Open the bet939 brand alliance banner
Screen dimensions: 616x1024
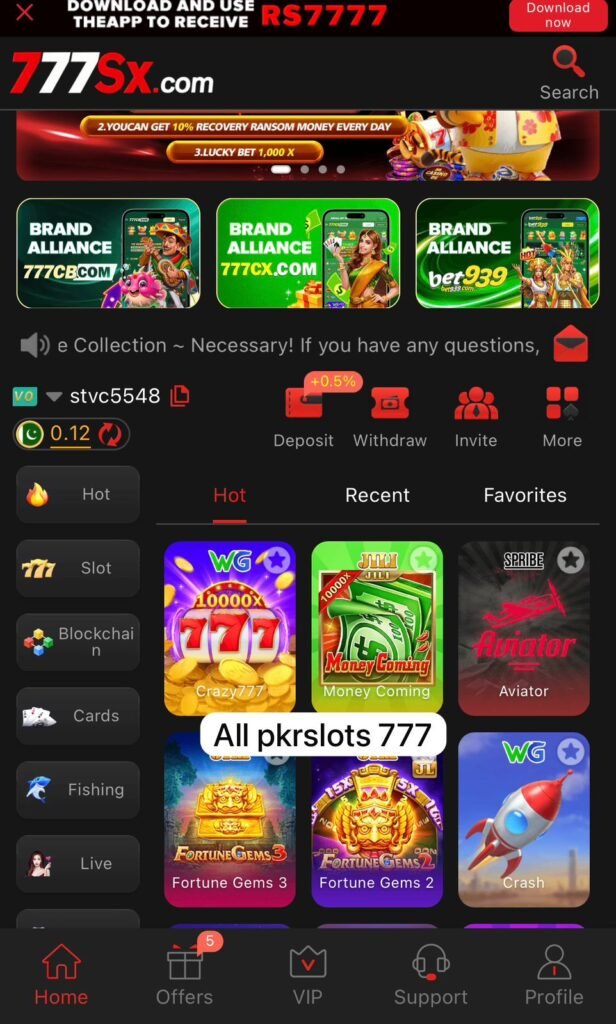click(507, 253)
